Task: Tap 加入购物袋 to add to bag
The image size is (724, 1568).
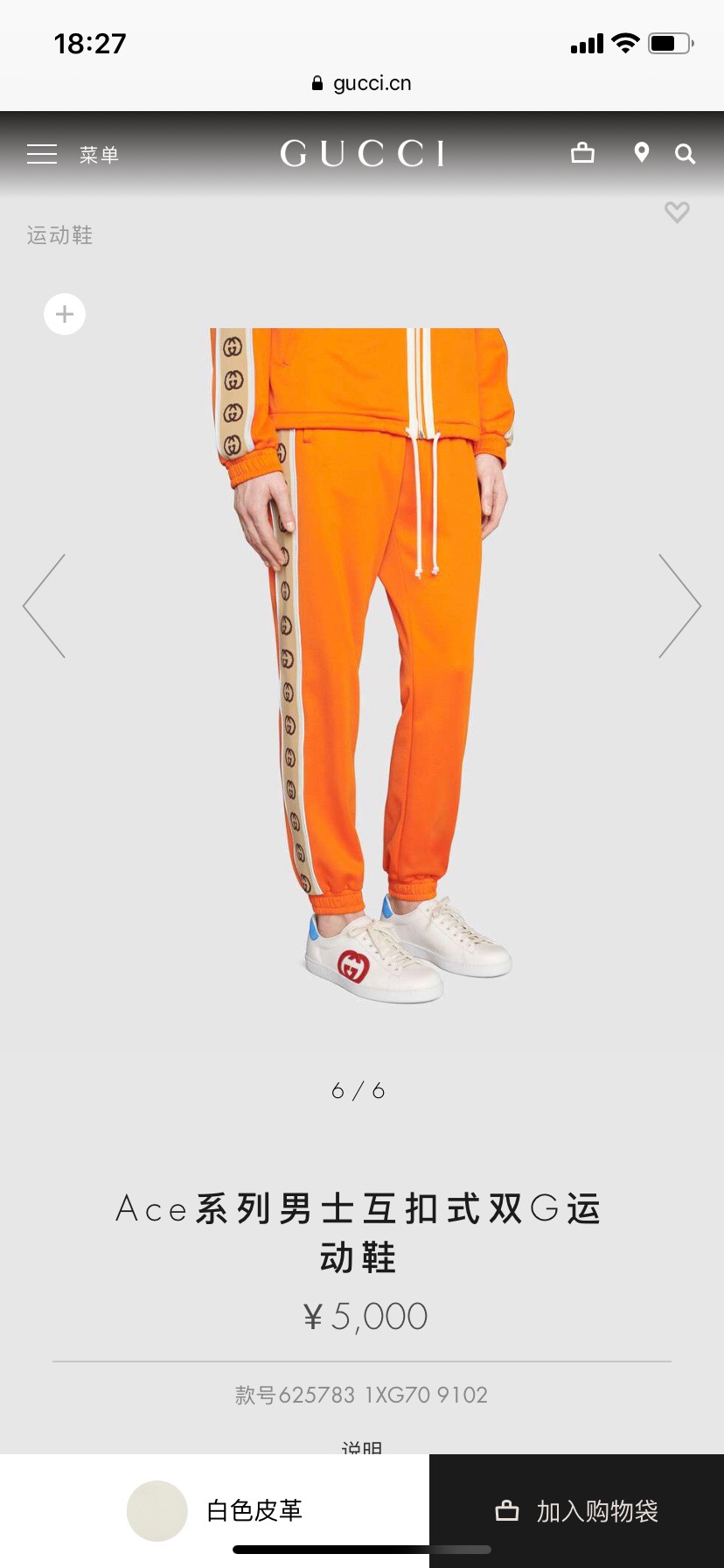Action: pos(577,1511)
